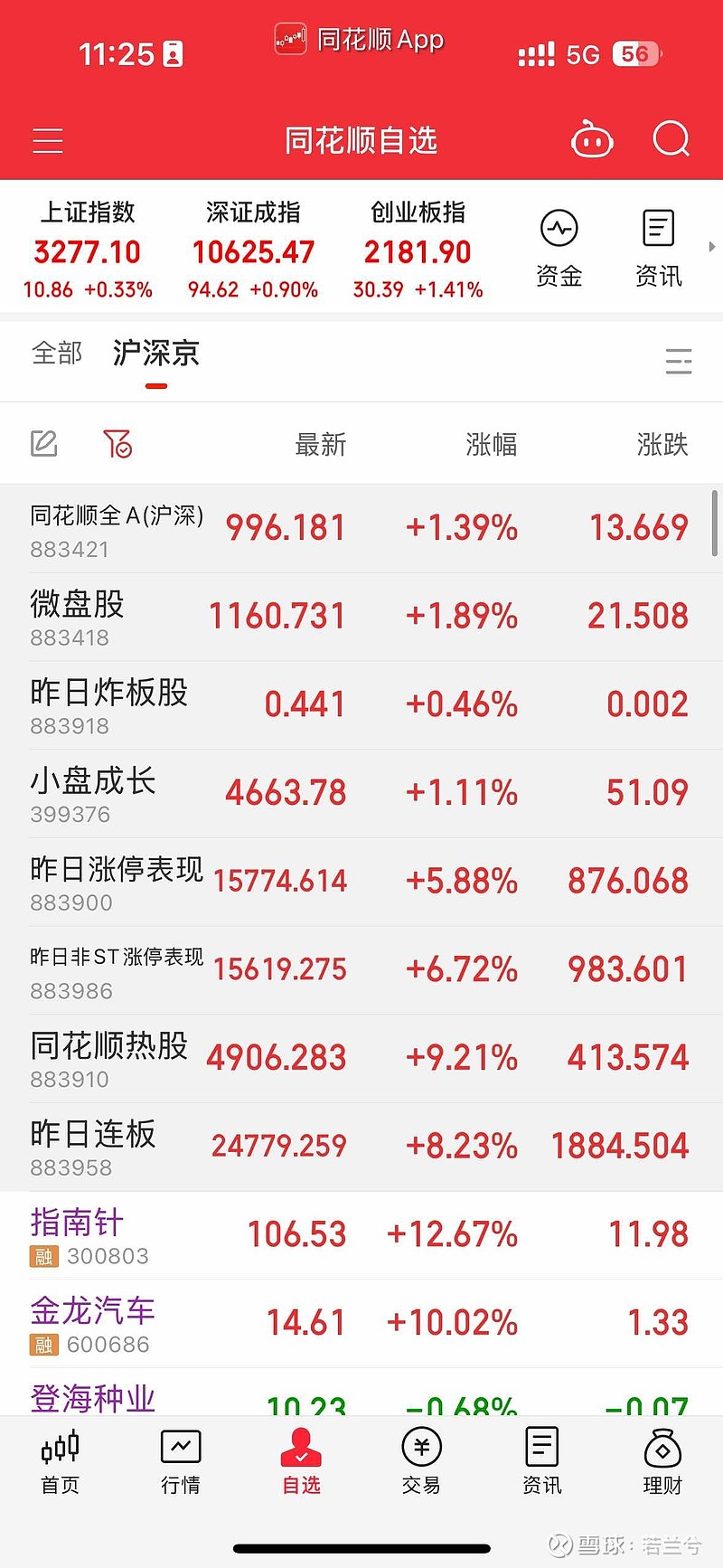Toggle sorting by the 涨跌 change column
The image size is (723, 1568).
(x=661, y=444)
